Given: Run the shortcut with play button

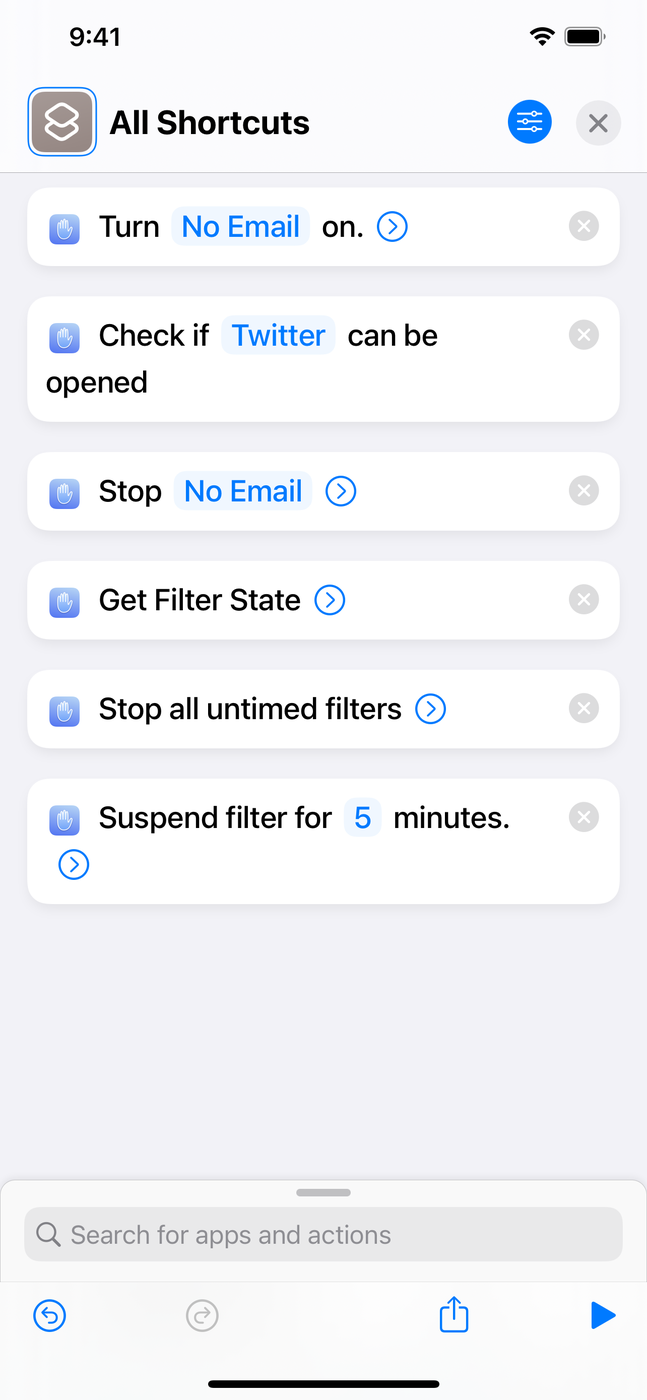Looking at the screenshot, I should [602, 1315].
